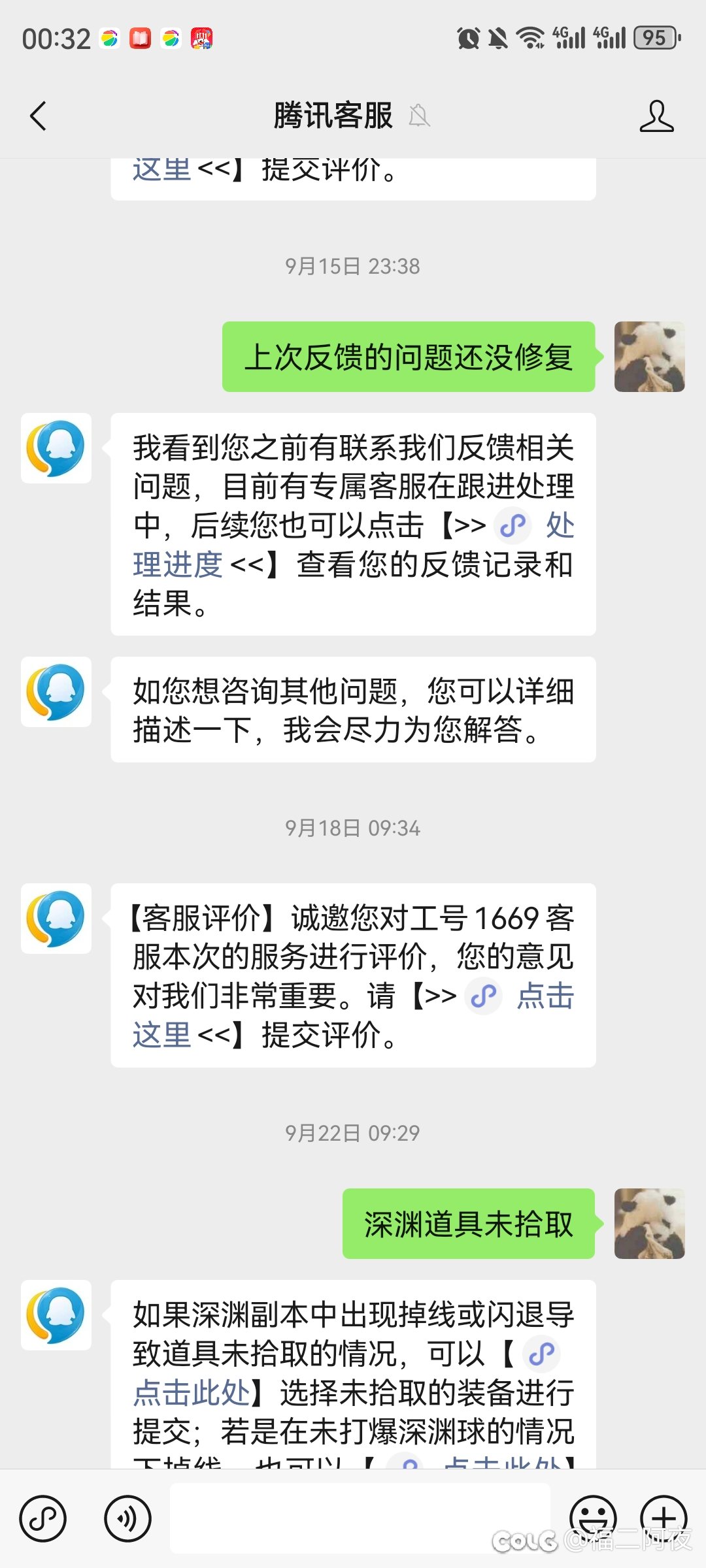Focus the message text field
Screen dimensions: 706x1568
point(360,1518)
